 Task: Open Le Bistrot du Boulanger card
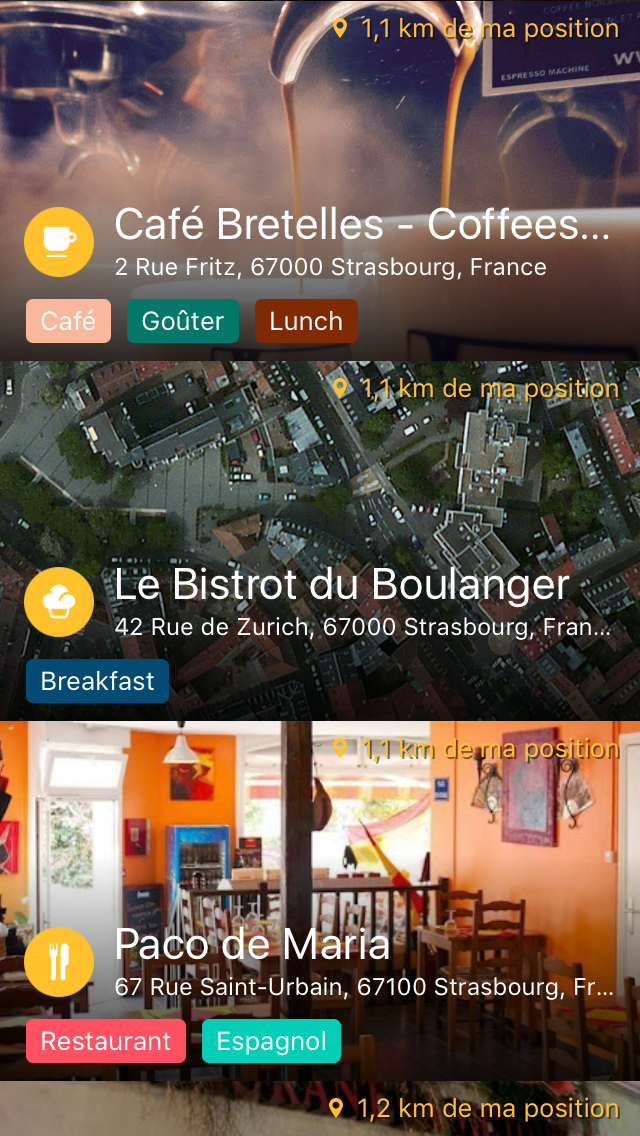point(342,586)
